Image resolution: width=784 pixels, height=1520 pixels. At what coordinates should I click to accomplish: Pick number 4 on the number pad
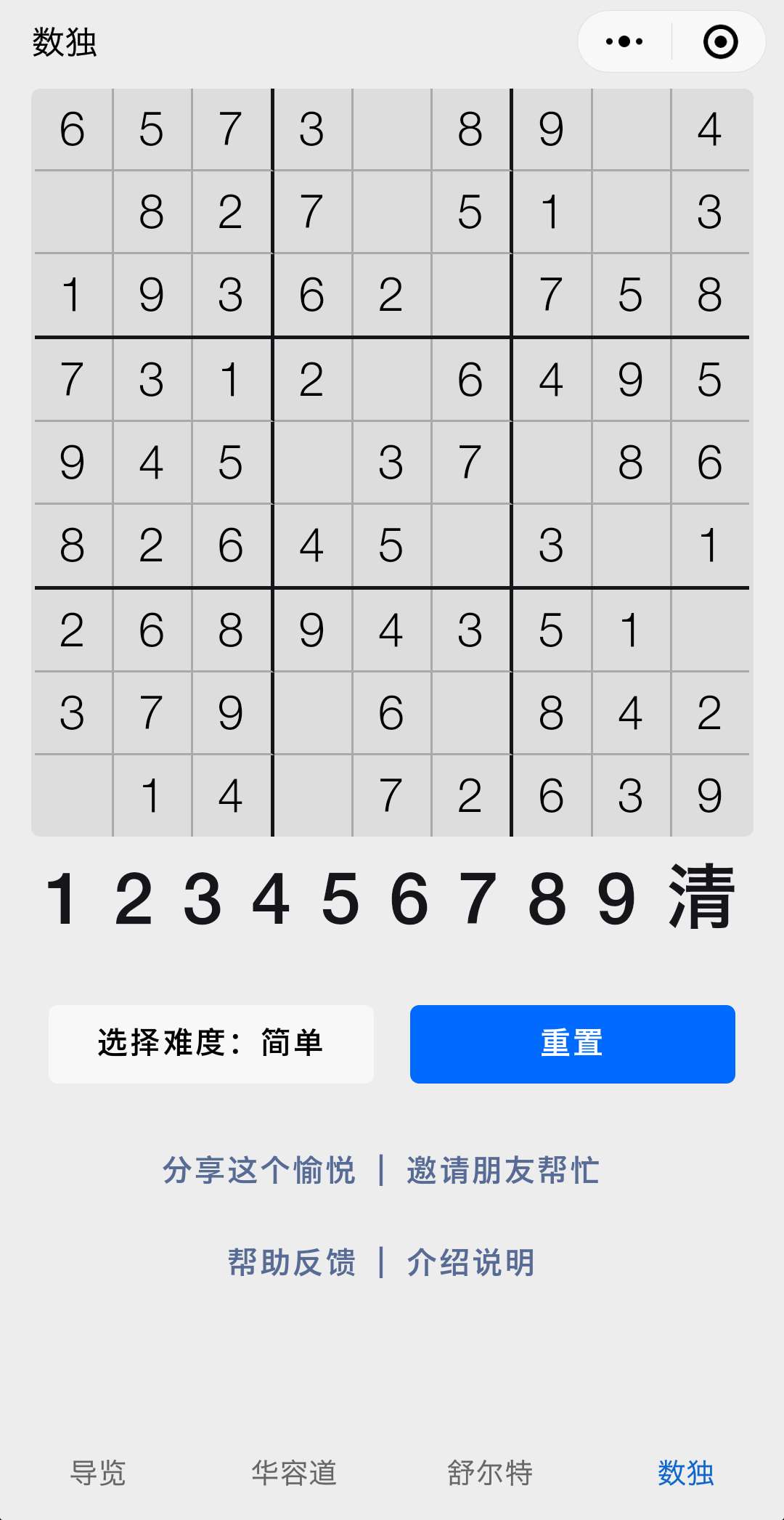[271, 899]
